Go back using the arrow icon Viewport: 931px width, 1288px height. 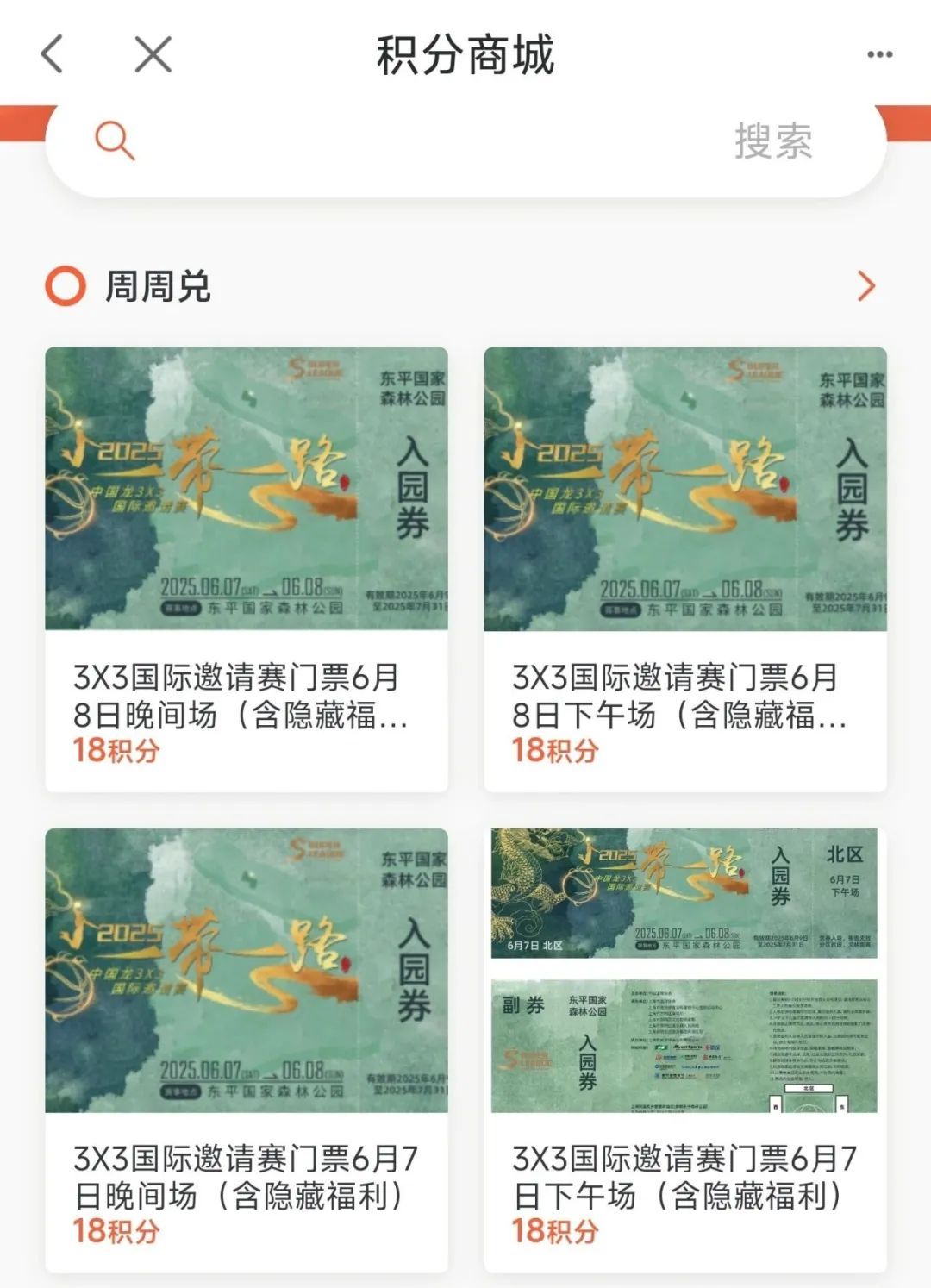coord(53,54)
